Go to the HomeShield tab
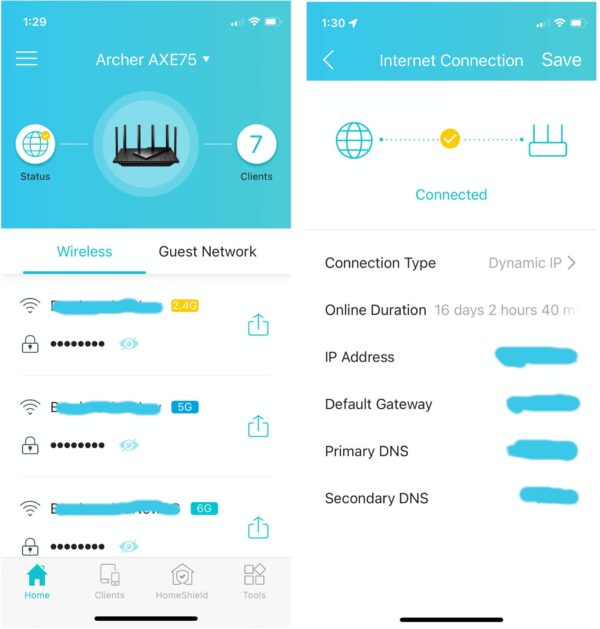 pos(182,581)
